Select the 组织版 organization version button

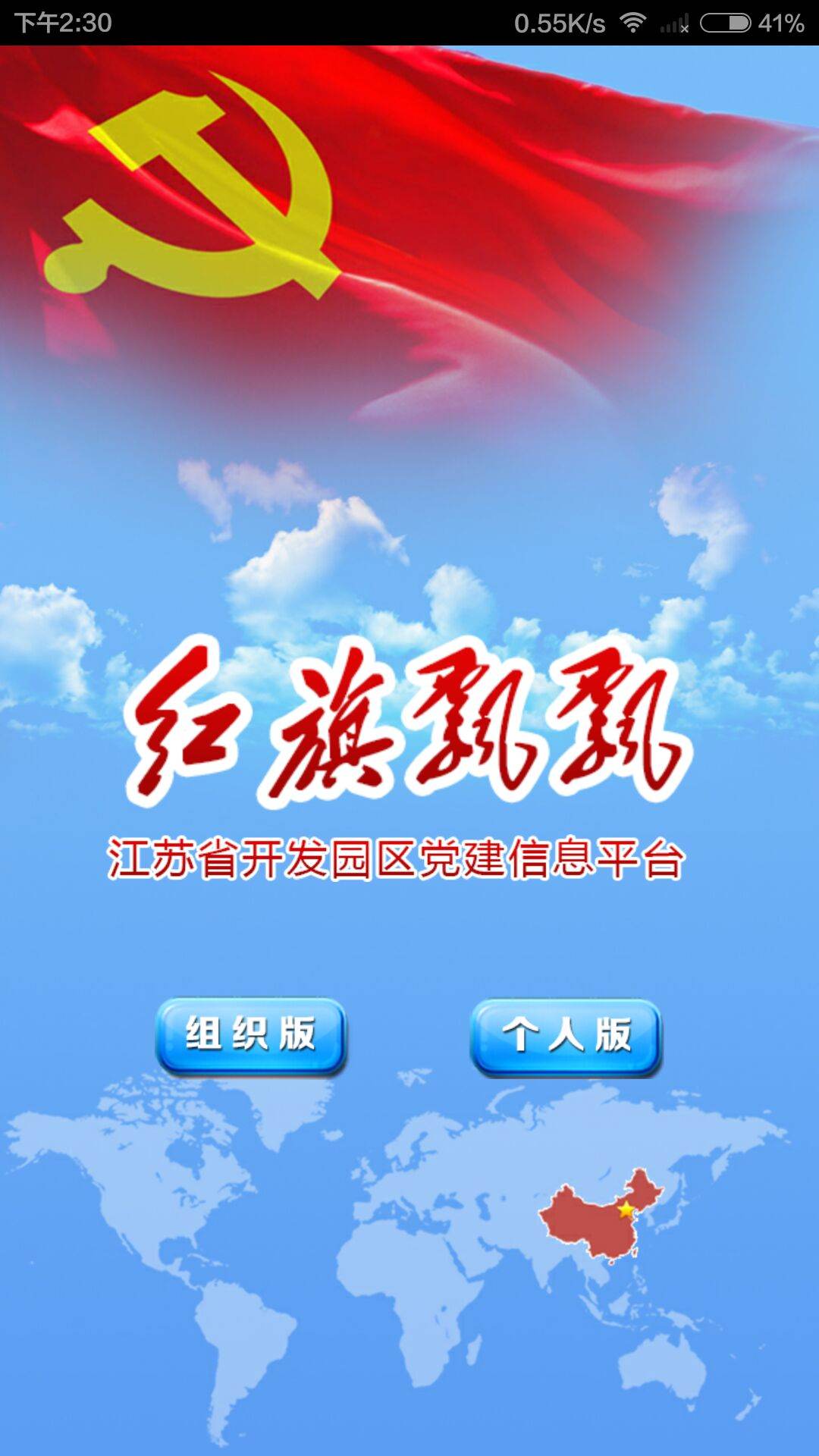[251, 1035]
